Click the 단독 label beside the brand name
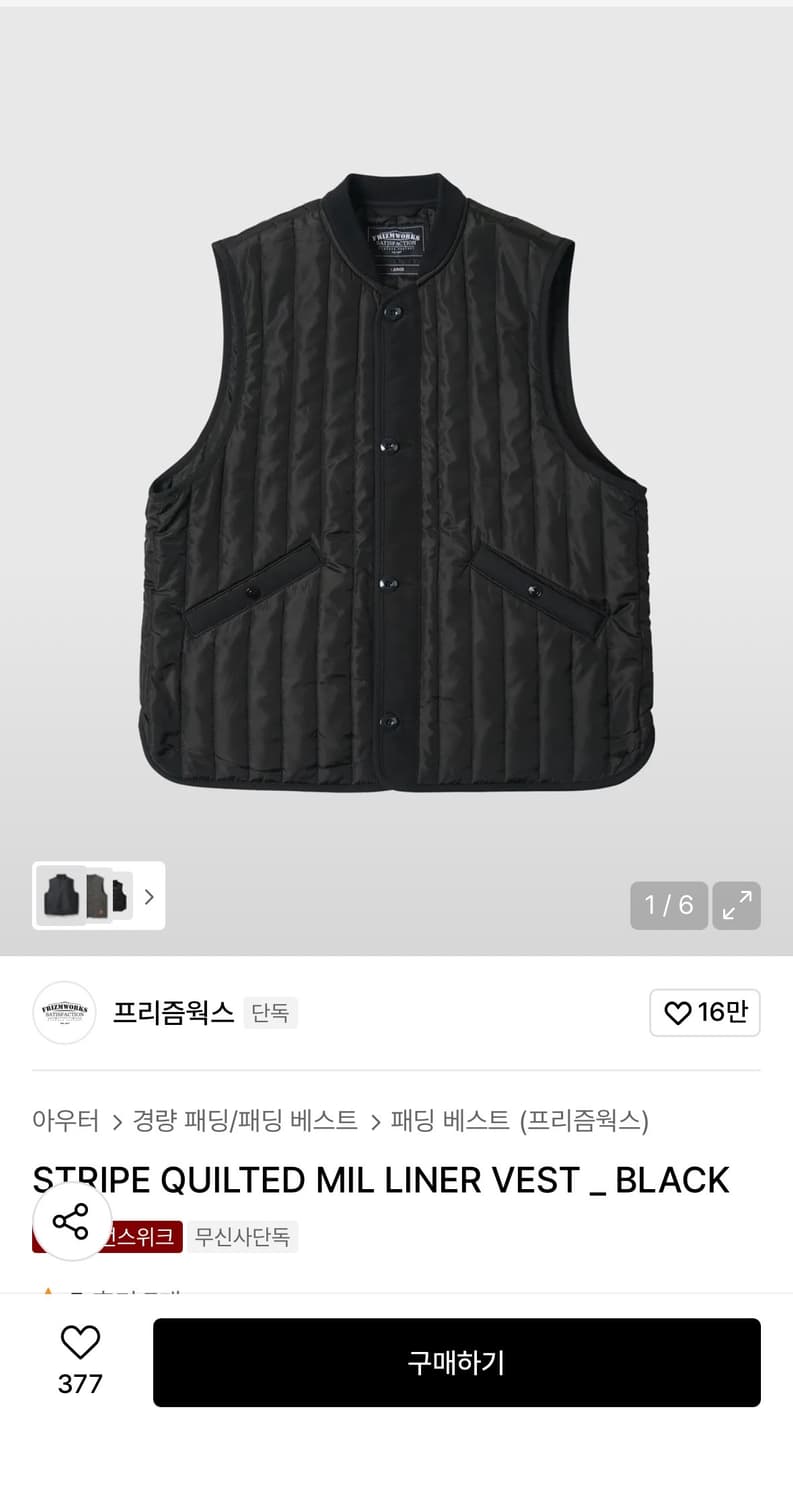 pos(270,1013)
